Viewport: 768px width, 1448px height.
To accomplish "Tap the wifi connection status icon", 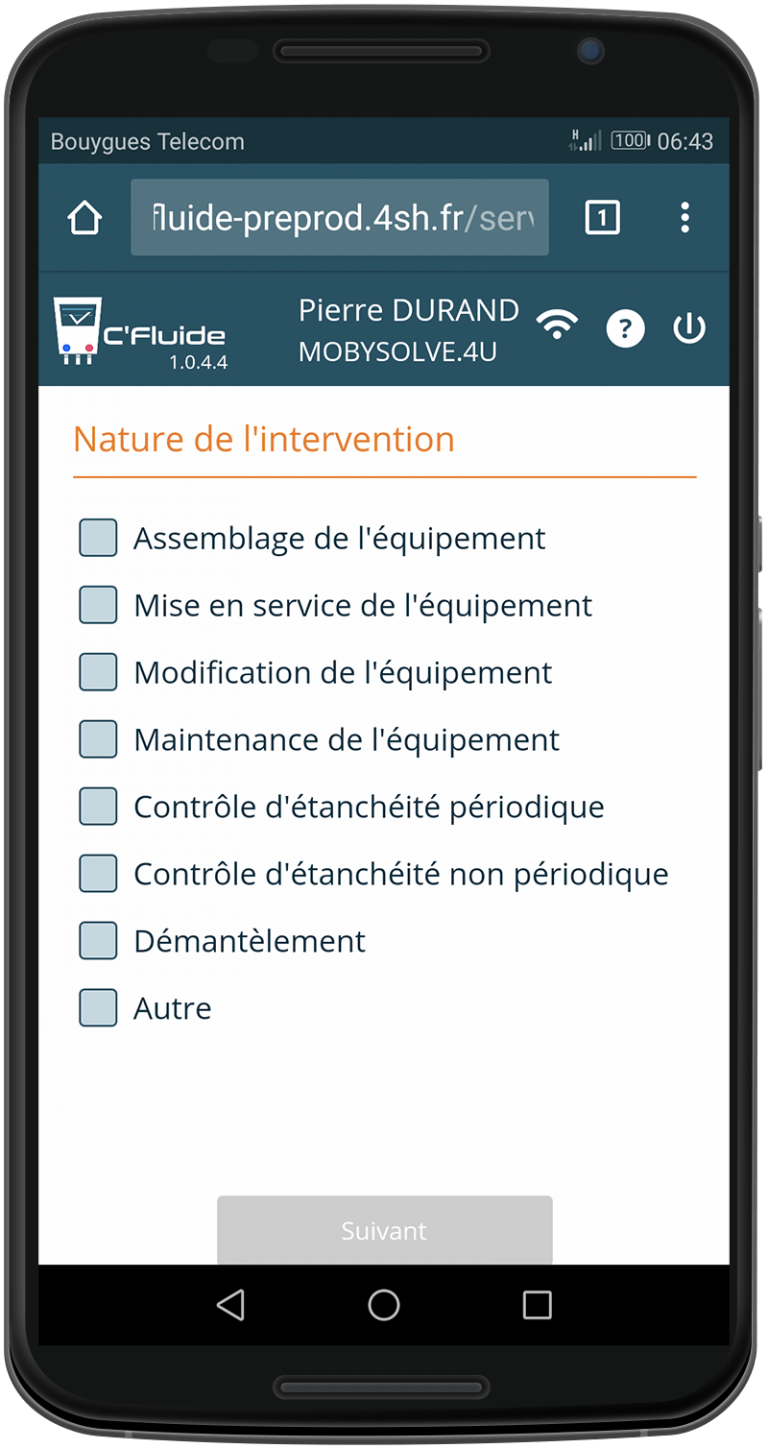I will [x=557, y=325].
